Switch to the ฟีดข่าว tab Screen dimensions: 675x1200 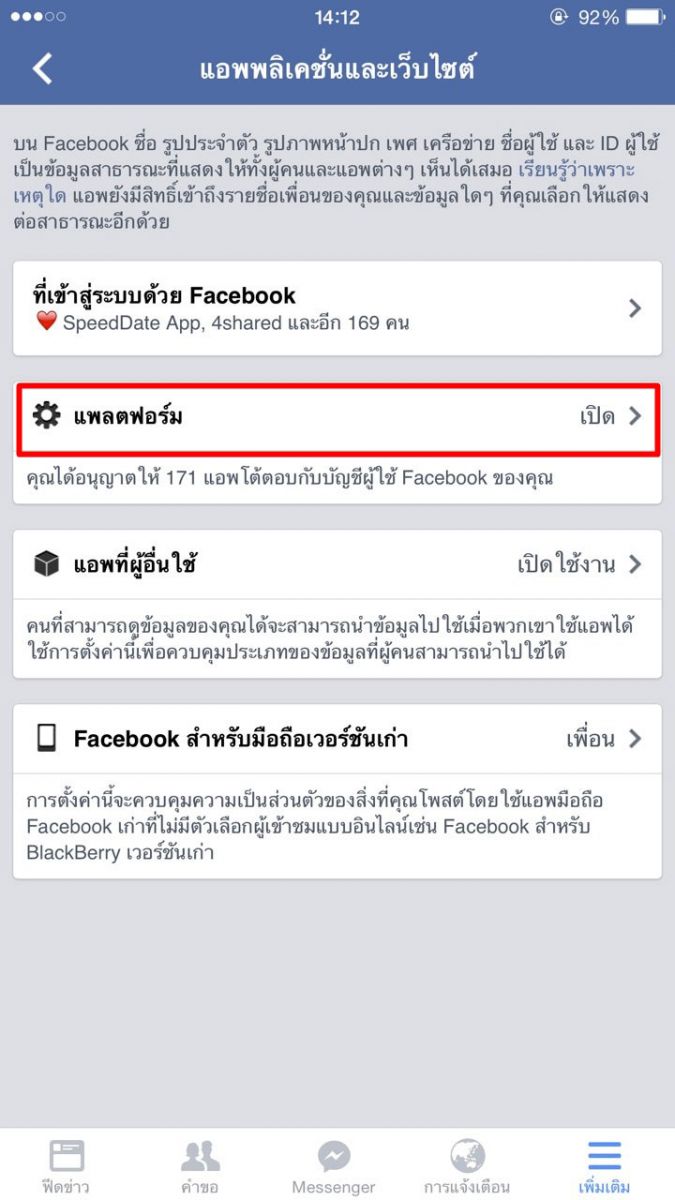[67, 1166]
